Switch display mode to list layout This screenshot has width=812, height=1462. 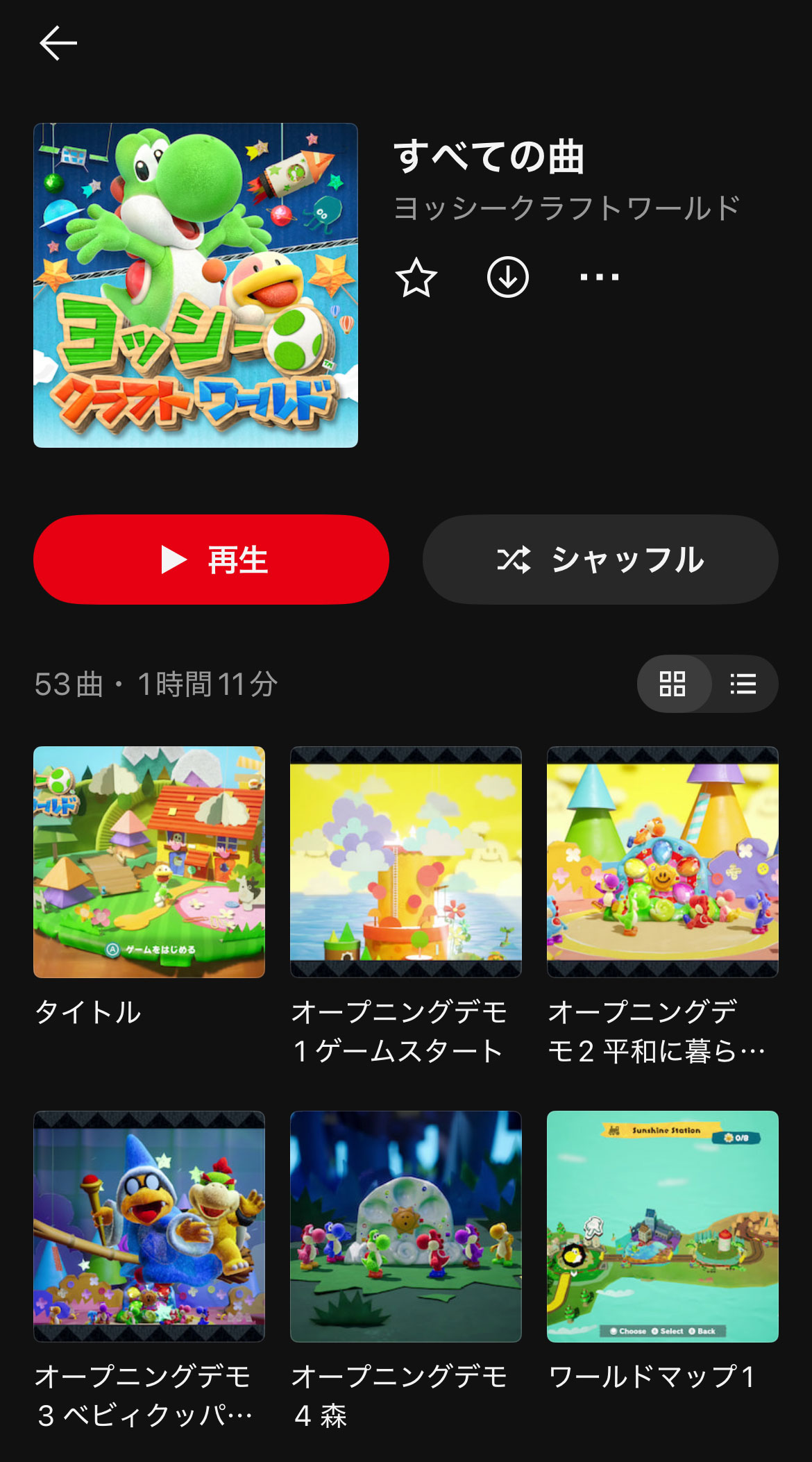742,684
